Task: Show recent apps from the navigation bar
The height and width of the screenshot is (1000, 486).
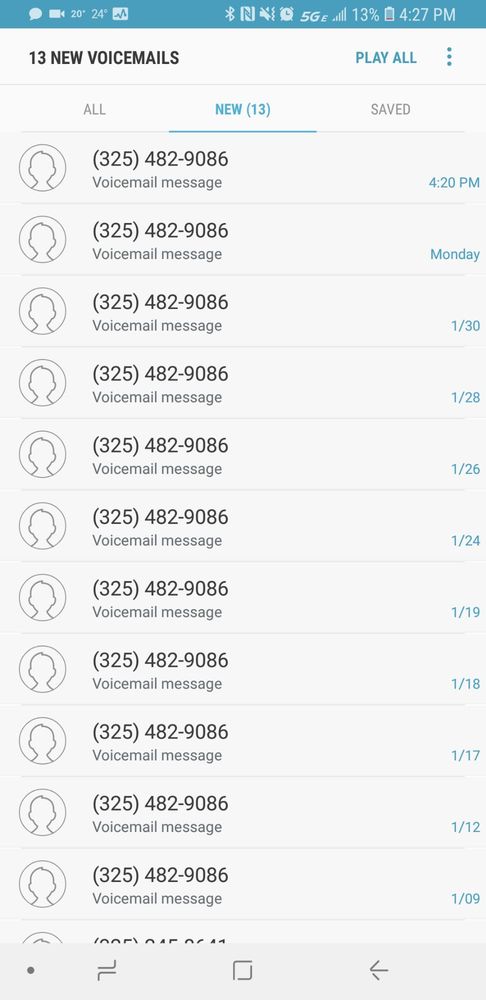Action: [107, 971]
